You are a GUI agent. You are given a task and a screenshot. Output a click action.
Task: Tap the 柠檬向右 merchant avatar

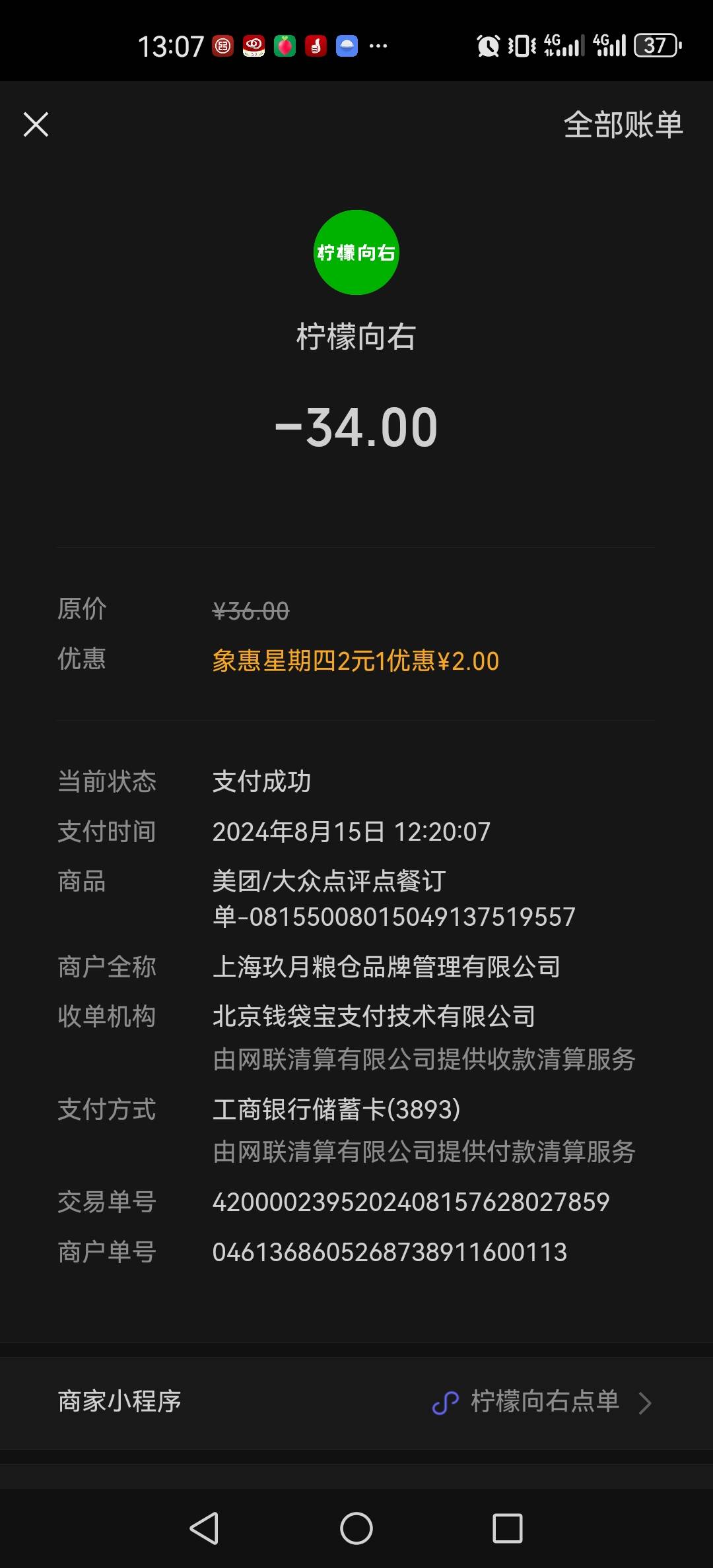[356, 252]
